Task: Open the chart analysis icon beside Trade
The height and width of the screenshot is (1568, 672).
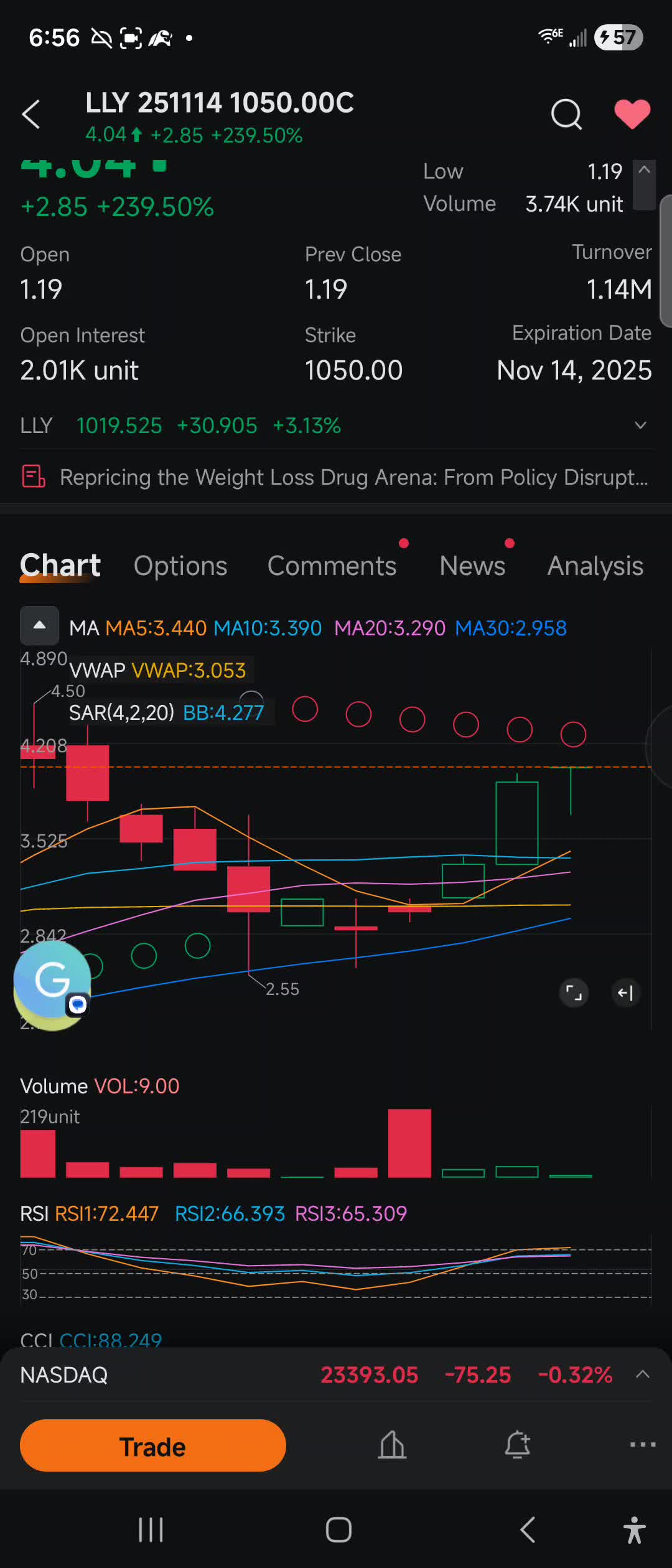Action: pos(392,1445)
